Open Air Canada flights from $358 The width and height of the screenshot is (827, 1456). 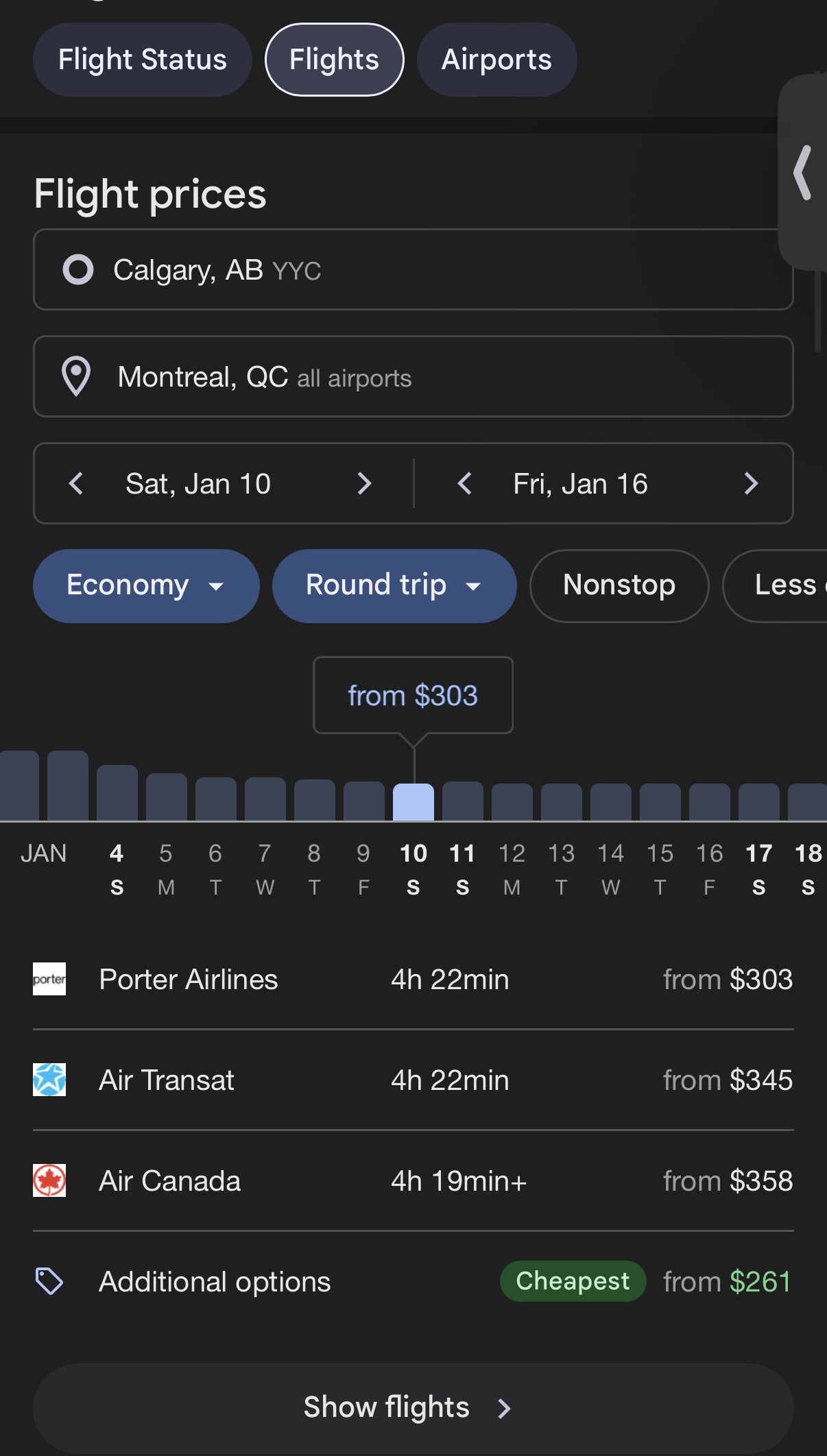click(413, 1180)
